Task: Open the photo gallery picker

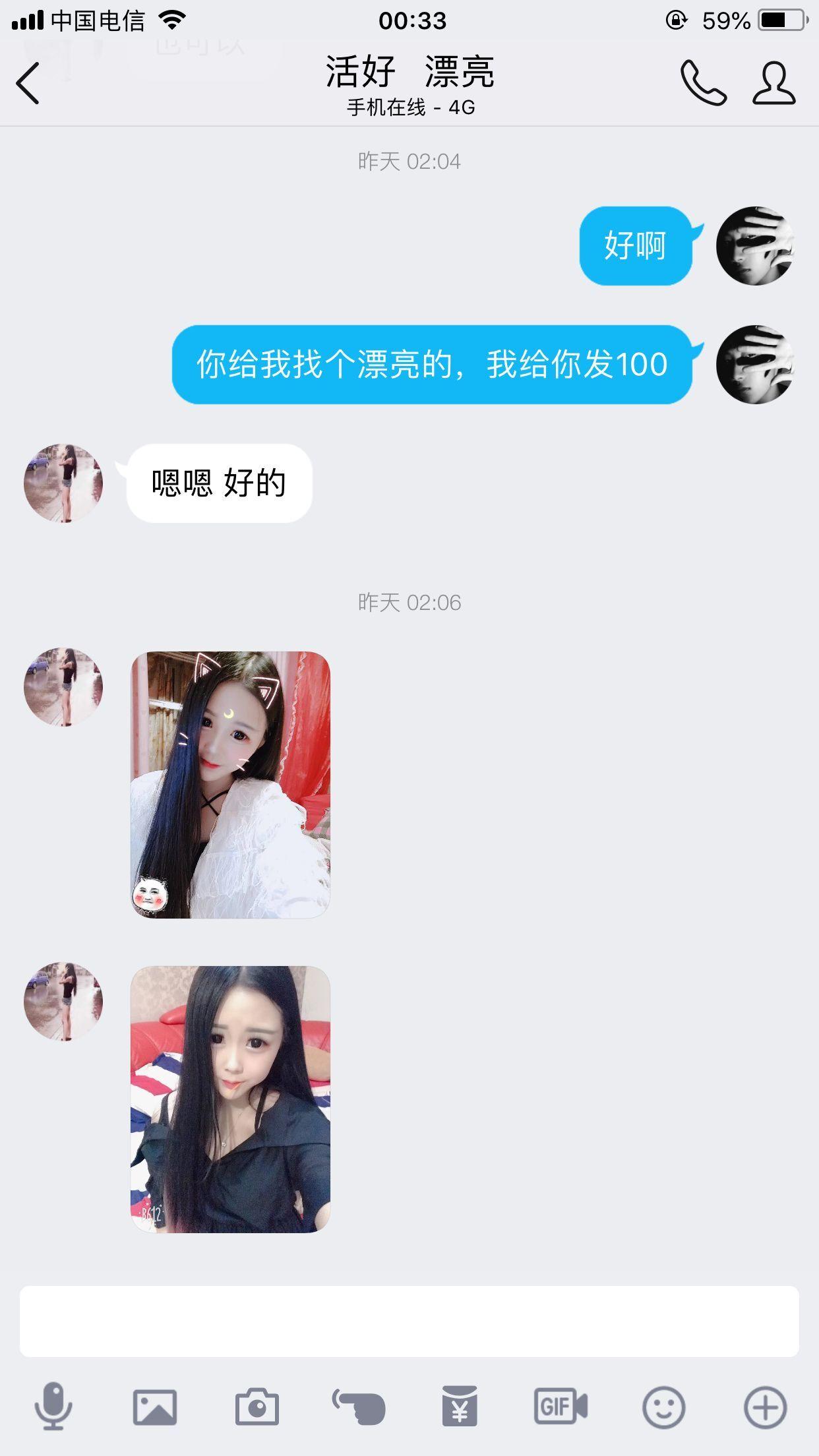Action: pyautogui.click(x=155, y=1407)
